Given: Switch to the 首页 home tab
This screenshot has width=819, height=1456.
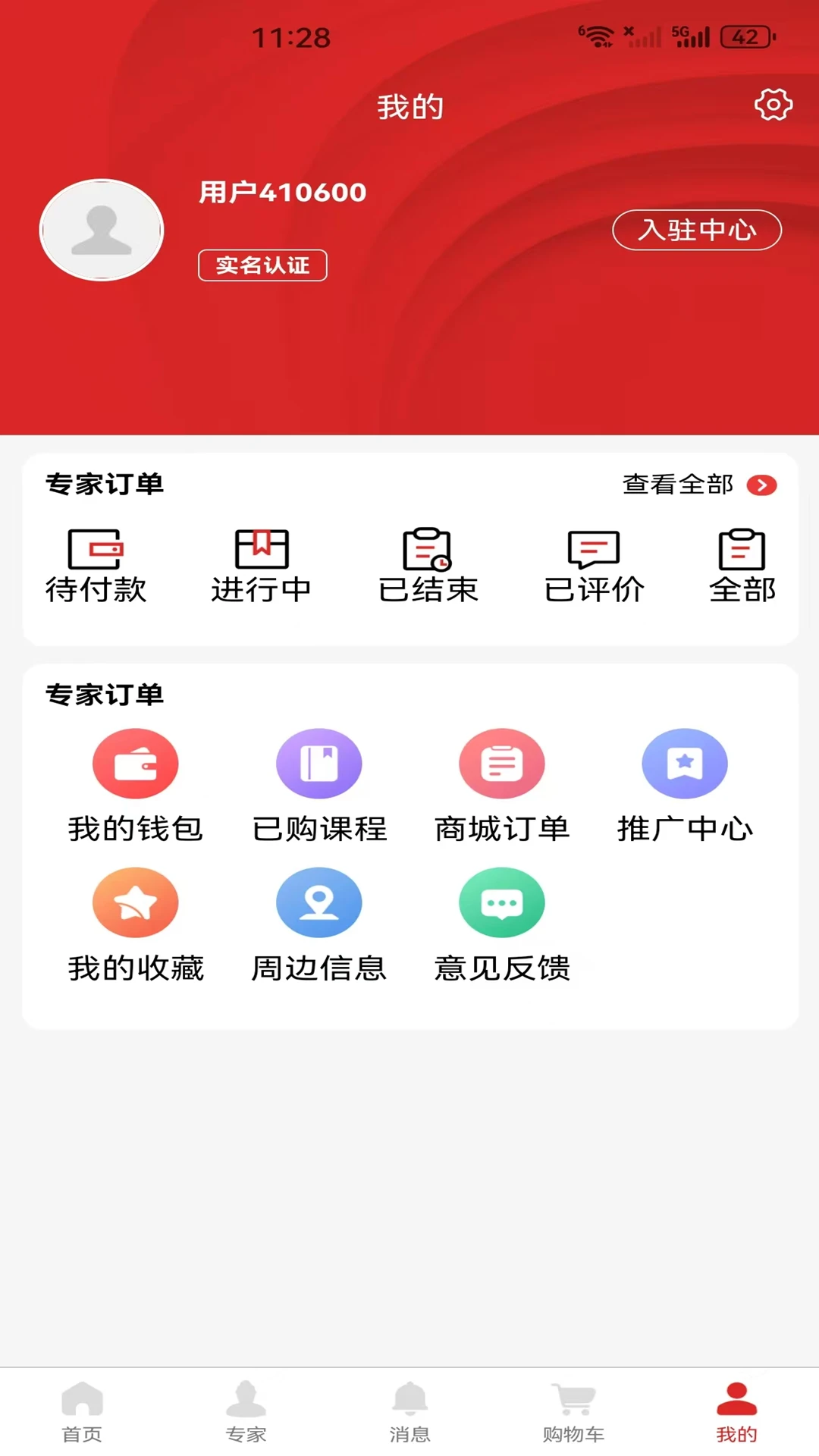Looking at the screenshot, I should click(82, 1412).
